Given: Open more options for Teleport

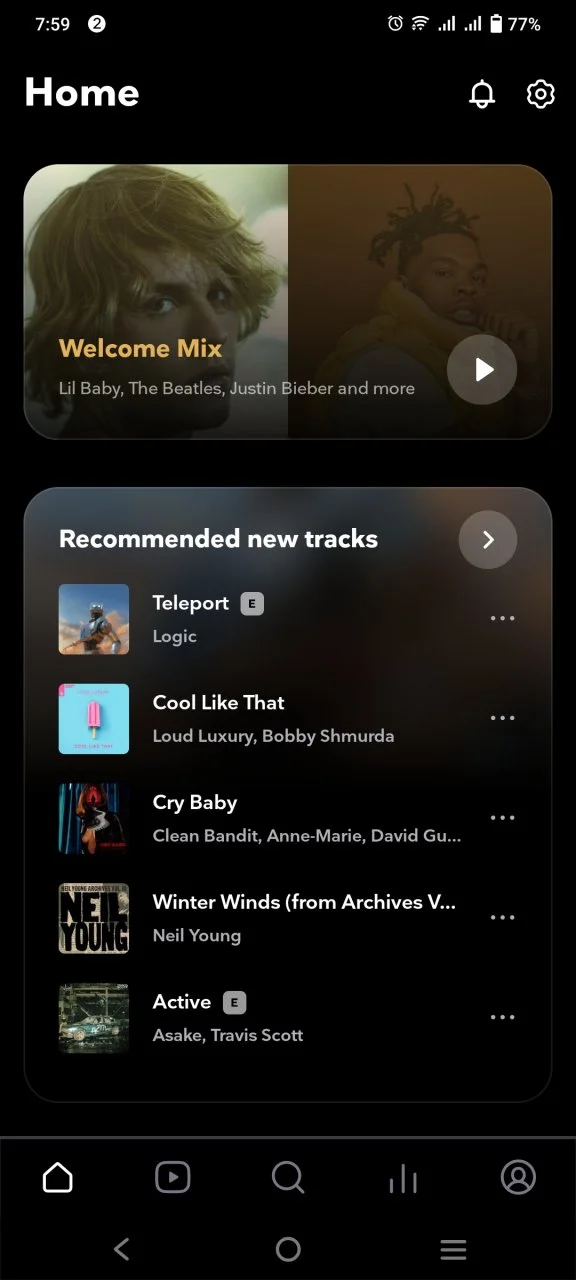Looking at the screenshot, I should [x=502, y=618].
